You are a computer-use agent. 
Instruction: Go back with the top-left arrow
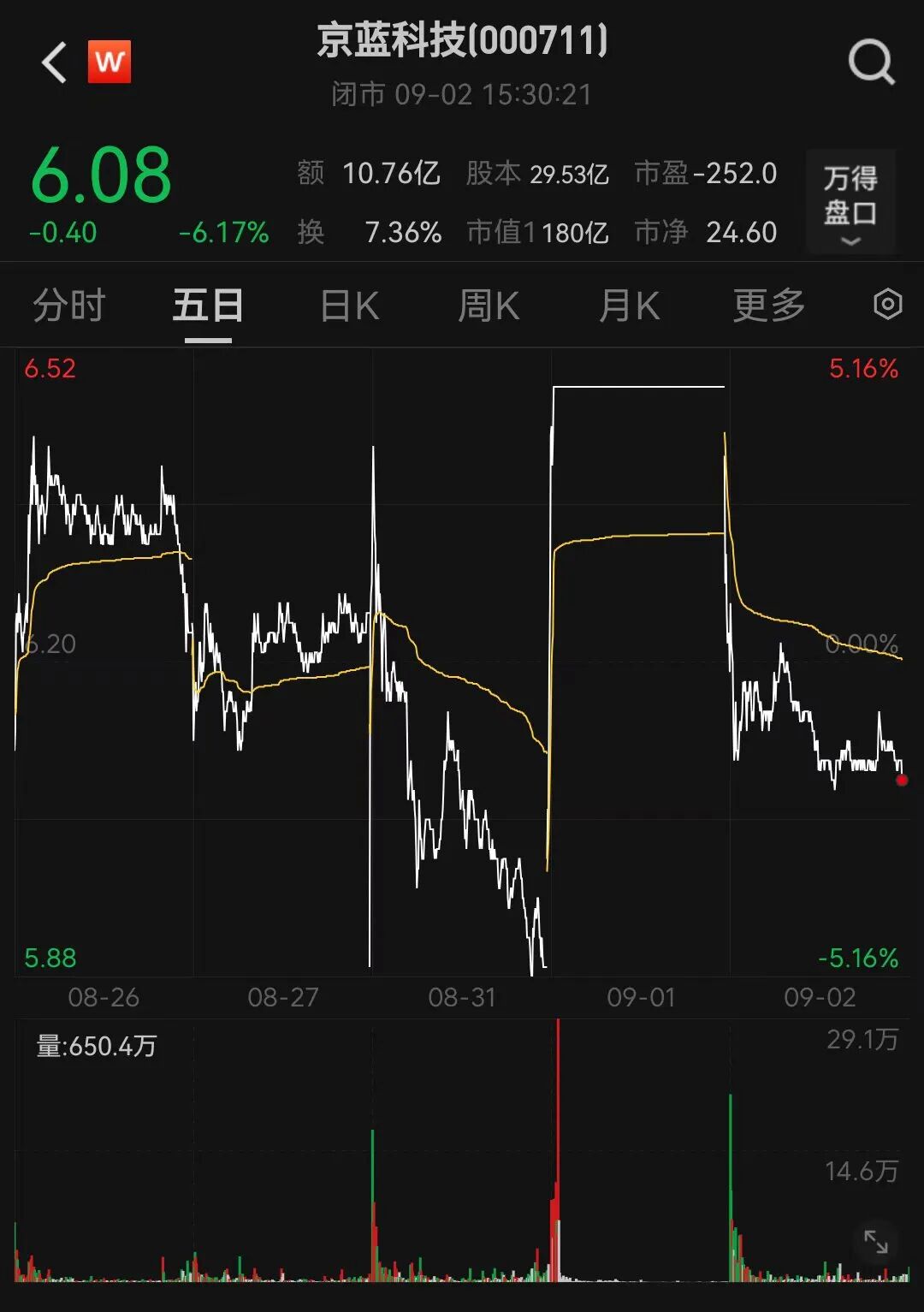pos(54,62)
